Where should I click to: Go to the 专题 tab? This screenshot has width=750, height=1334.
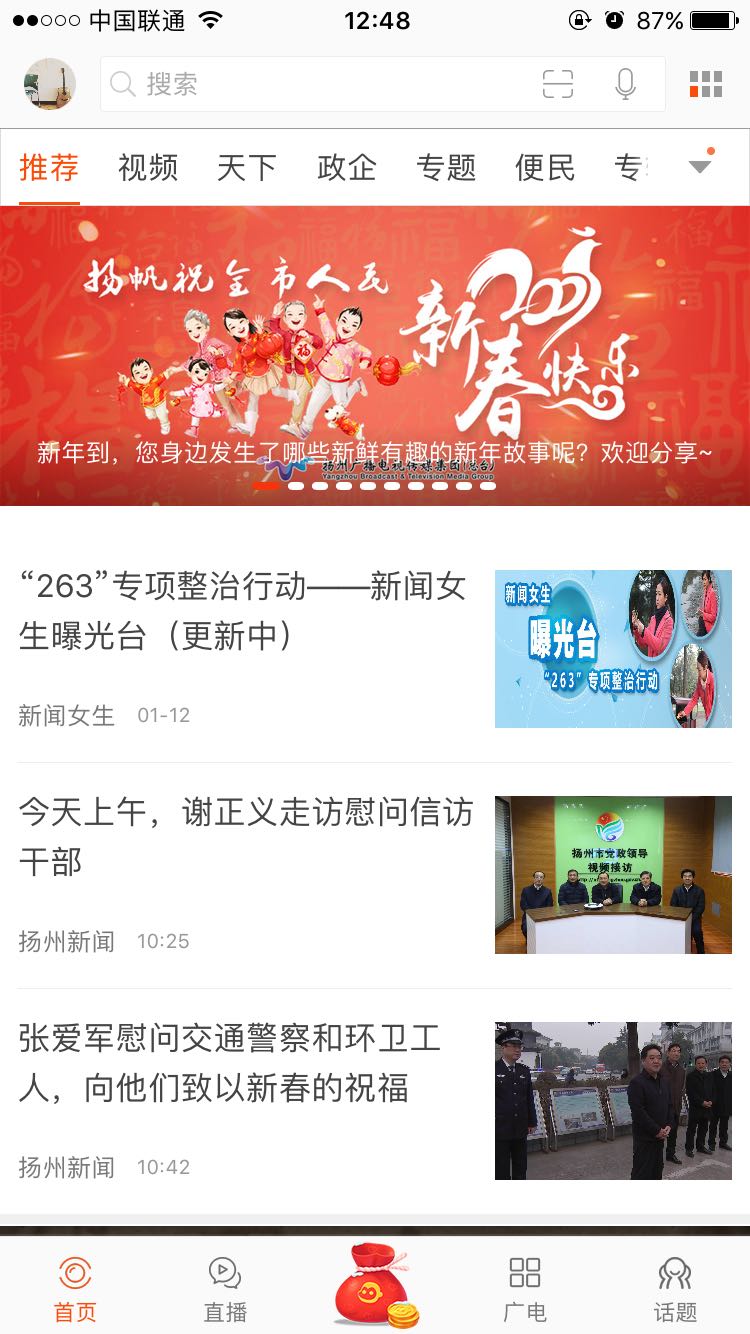click(446, 168)
